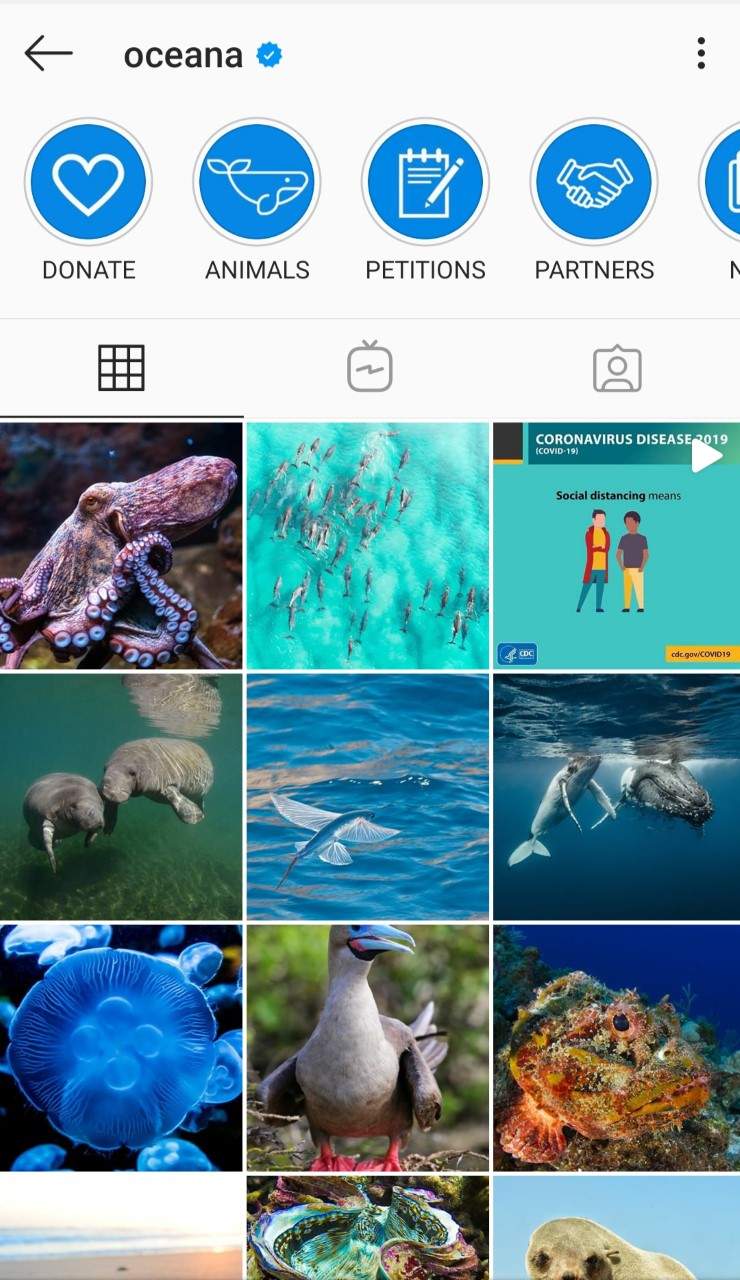Image resolution: width=740 pixels, height=1280 pixels.
Task: Play the Coronavirus social distancing video
Action: [x=616, y=545]
